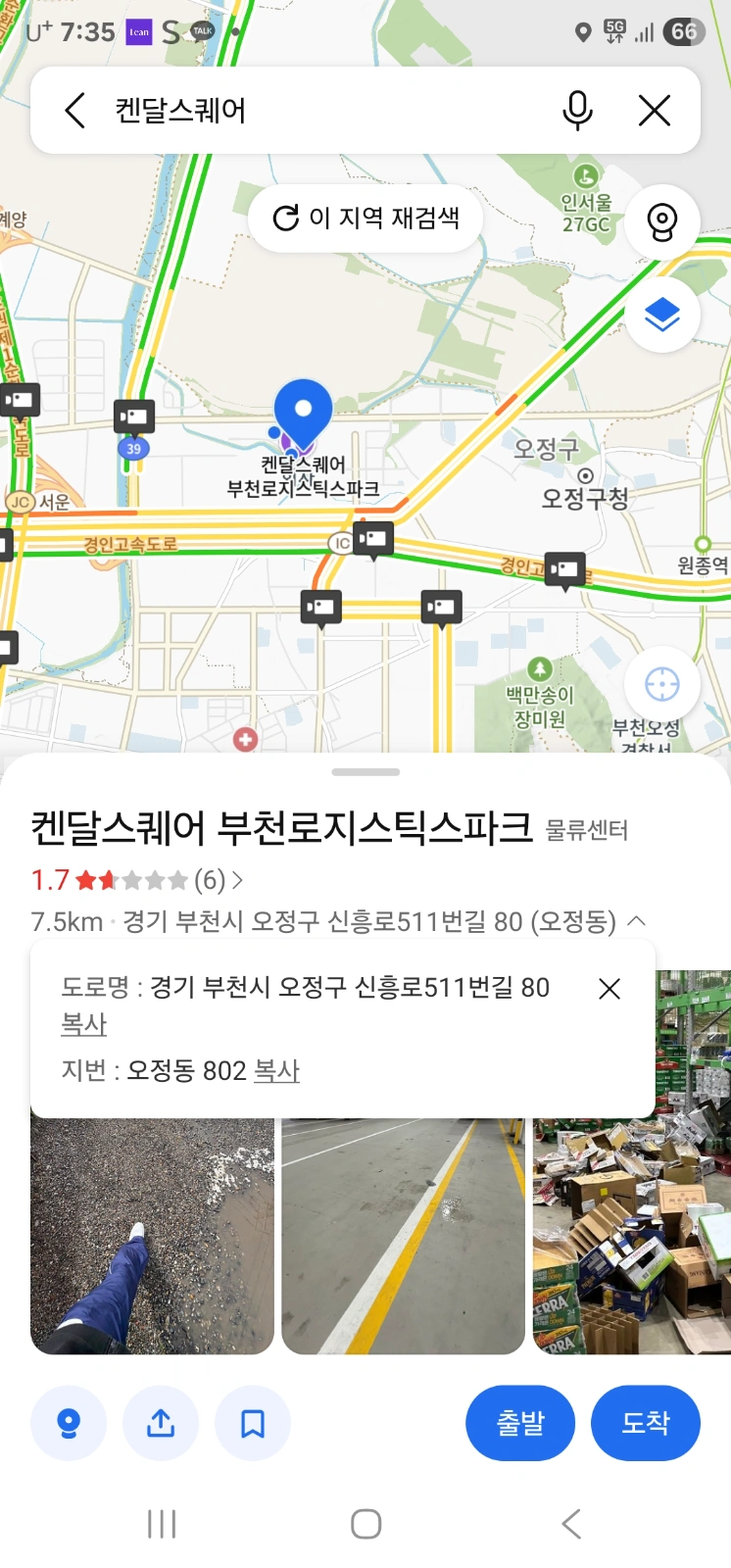Open the street view button
731x1568 pixels.
click(x=662, y=220)
